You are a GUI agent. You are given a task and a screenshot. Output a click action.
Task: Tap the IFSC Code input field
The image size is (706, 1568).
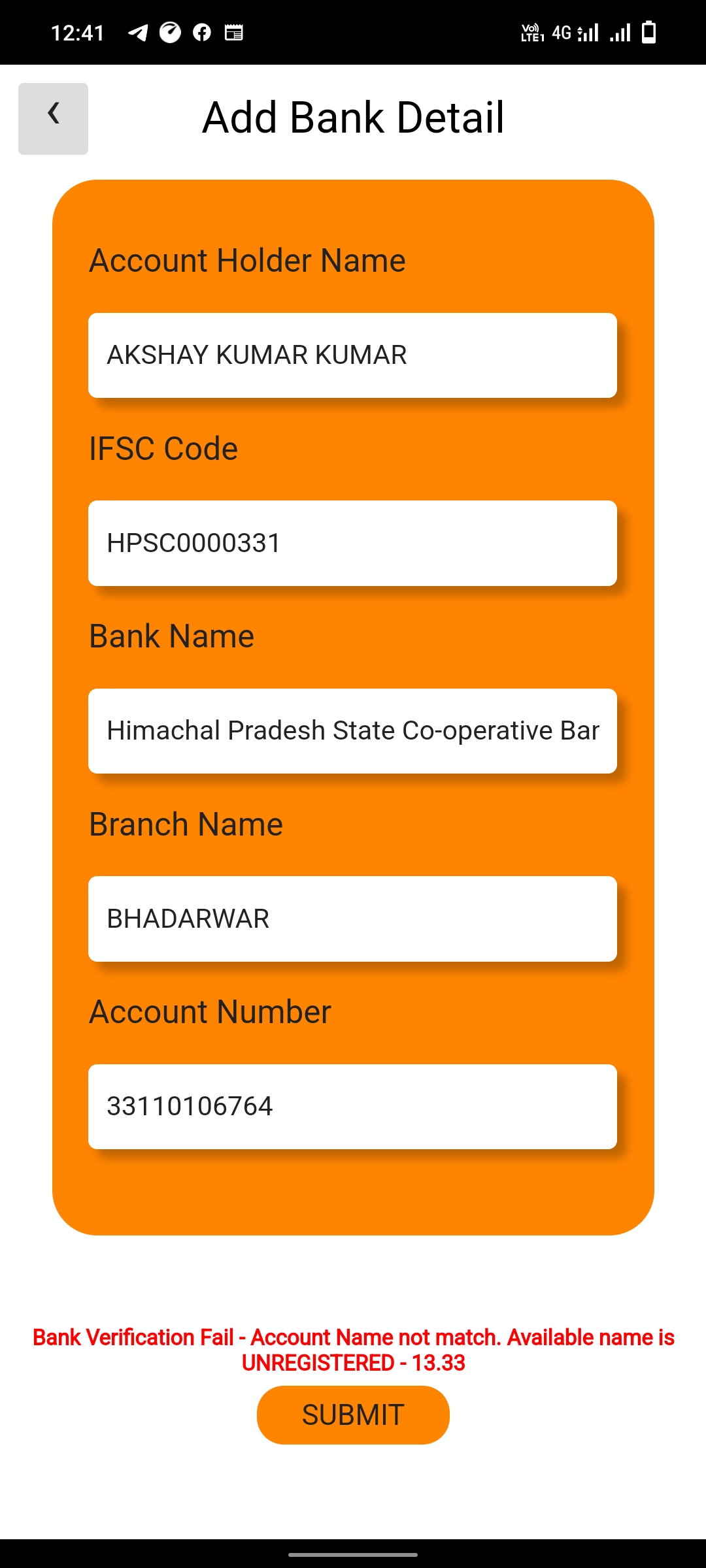point(352,543)
